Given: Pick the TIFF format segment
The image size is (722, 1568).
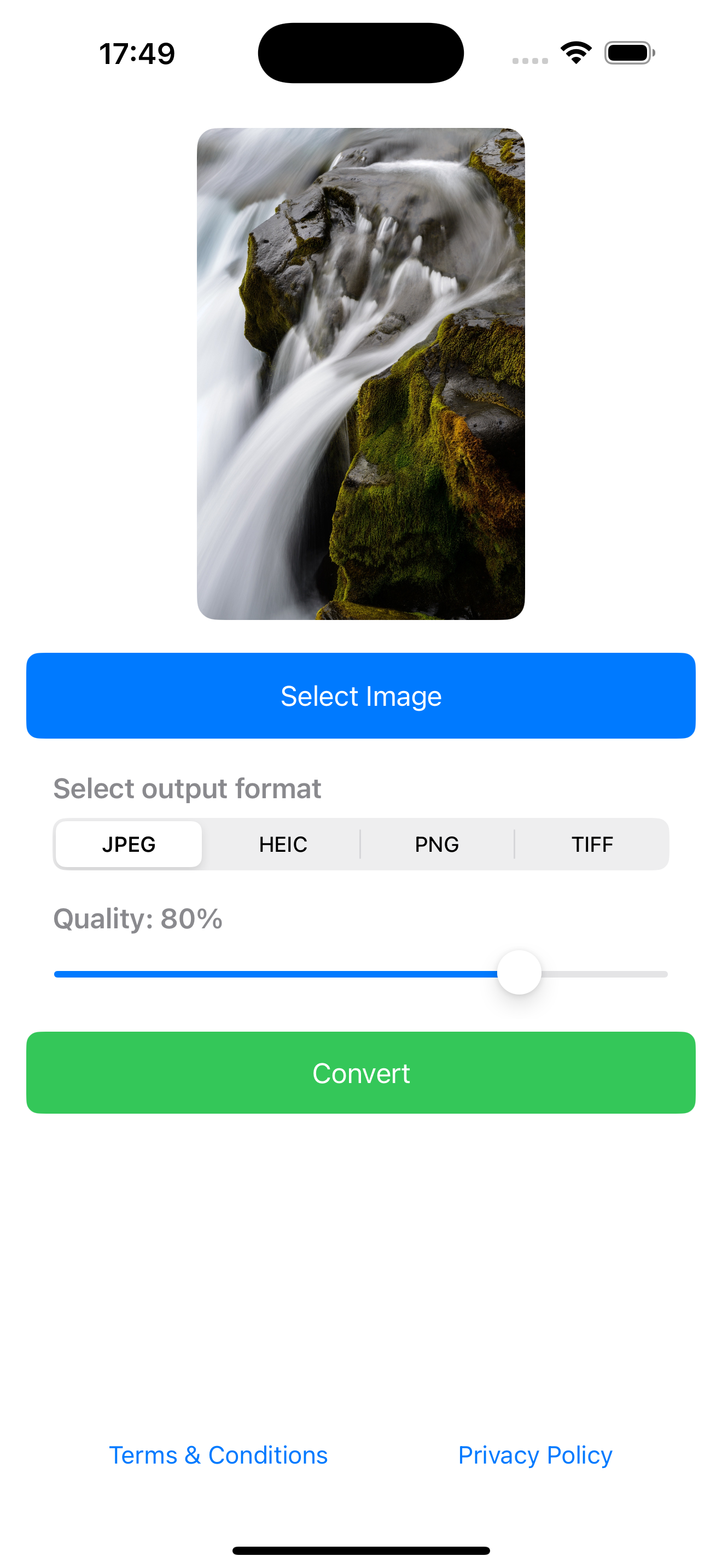Looking at the screenshot, I should point(591,844).
